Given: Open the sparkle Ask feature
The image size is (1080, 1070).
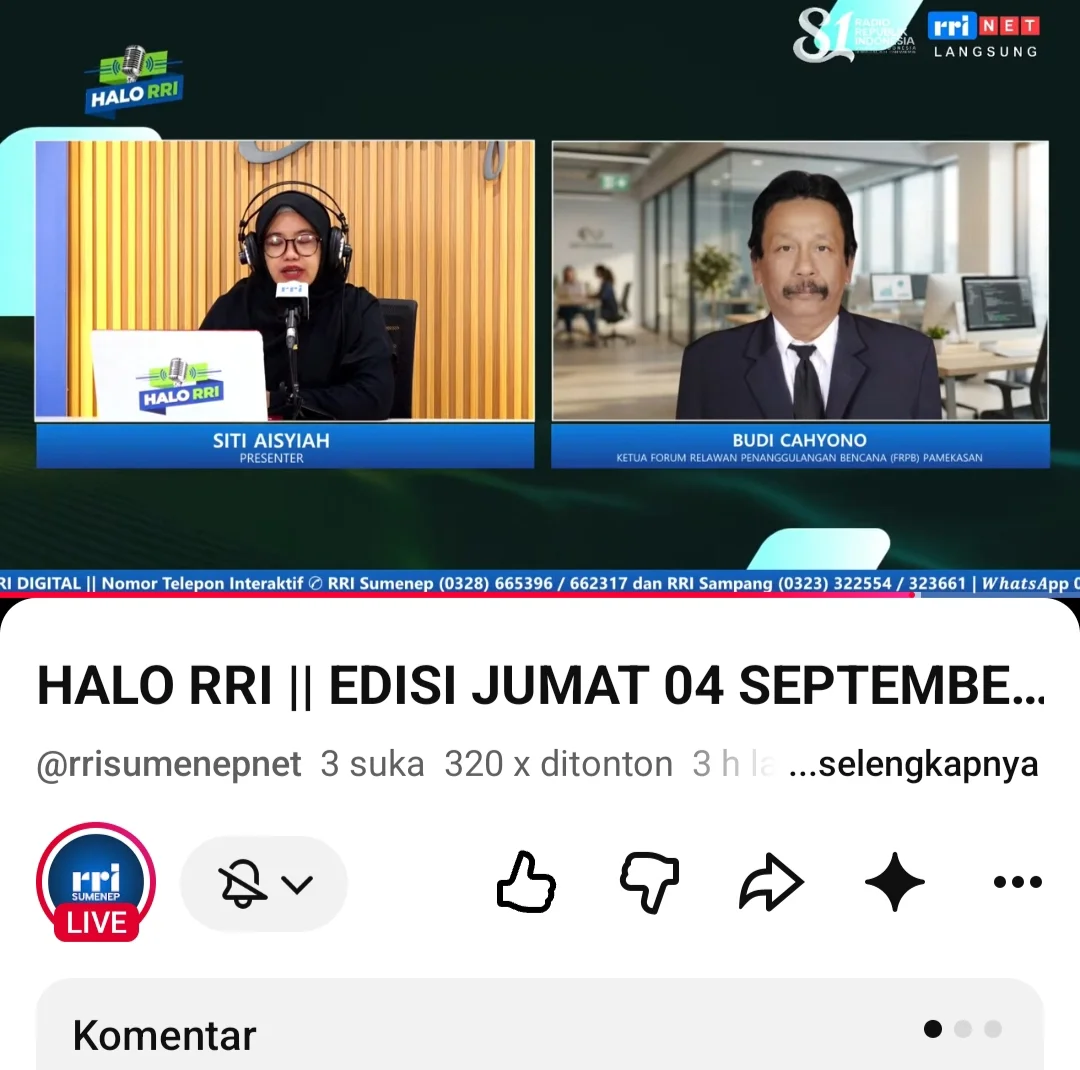Looking at the screenshot, I should (x=895, y=882).
